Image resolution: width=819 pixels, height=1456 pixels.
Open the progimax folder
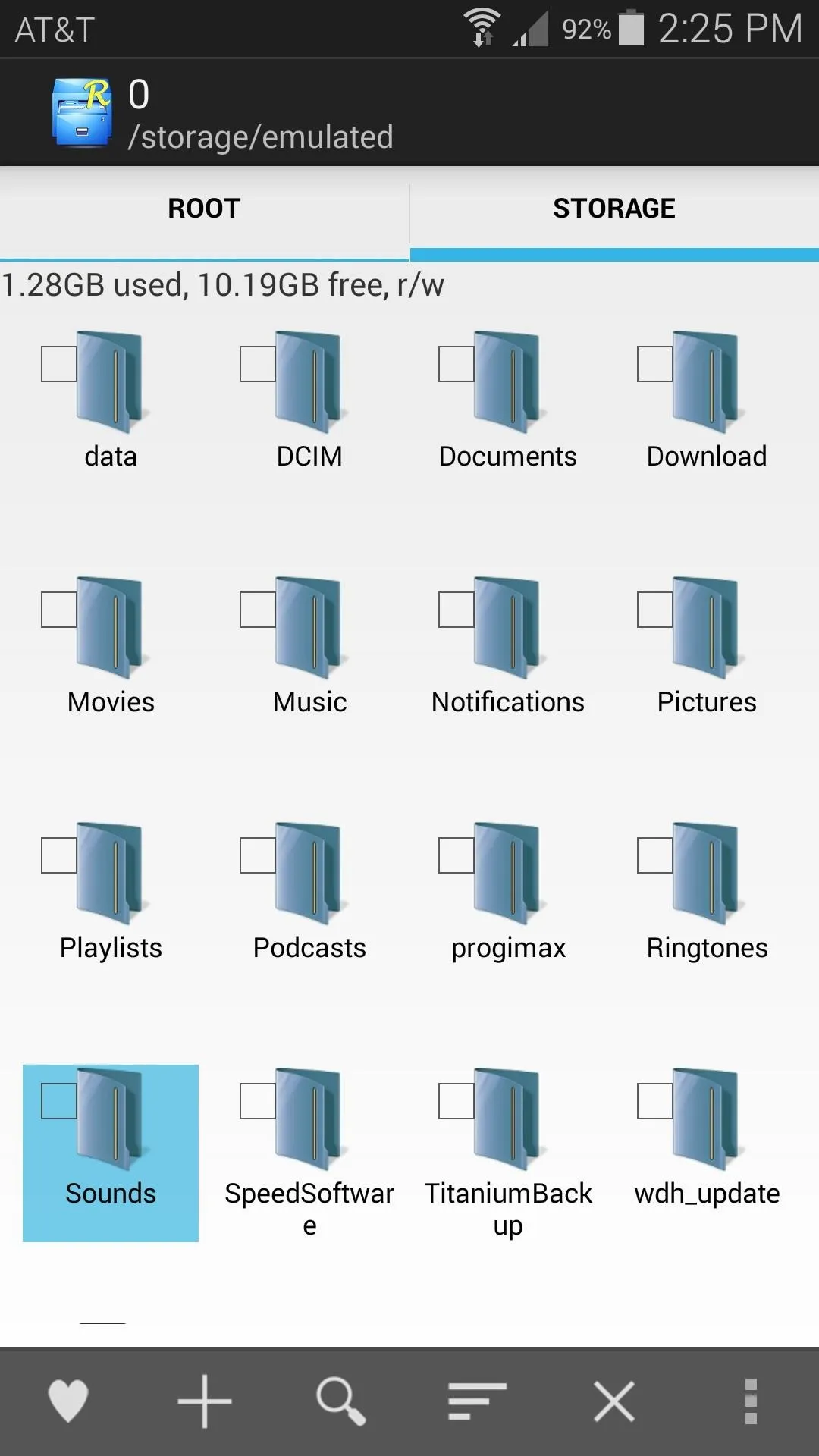508,892
